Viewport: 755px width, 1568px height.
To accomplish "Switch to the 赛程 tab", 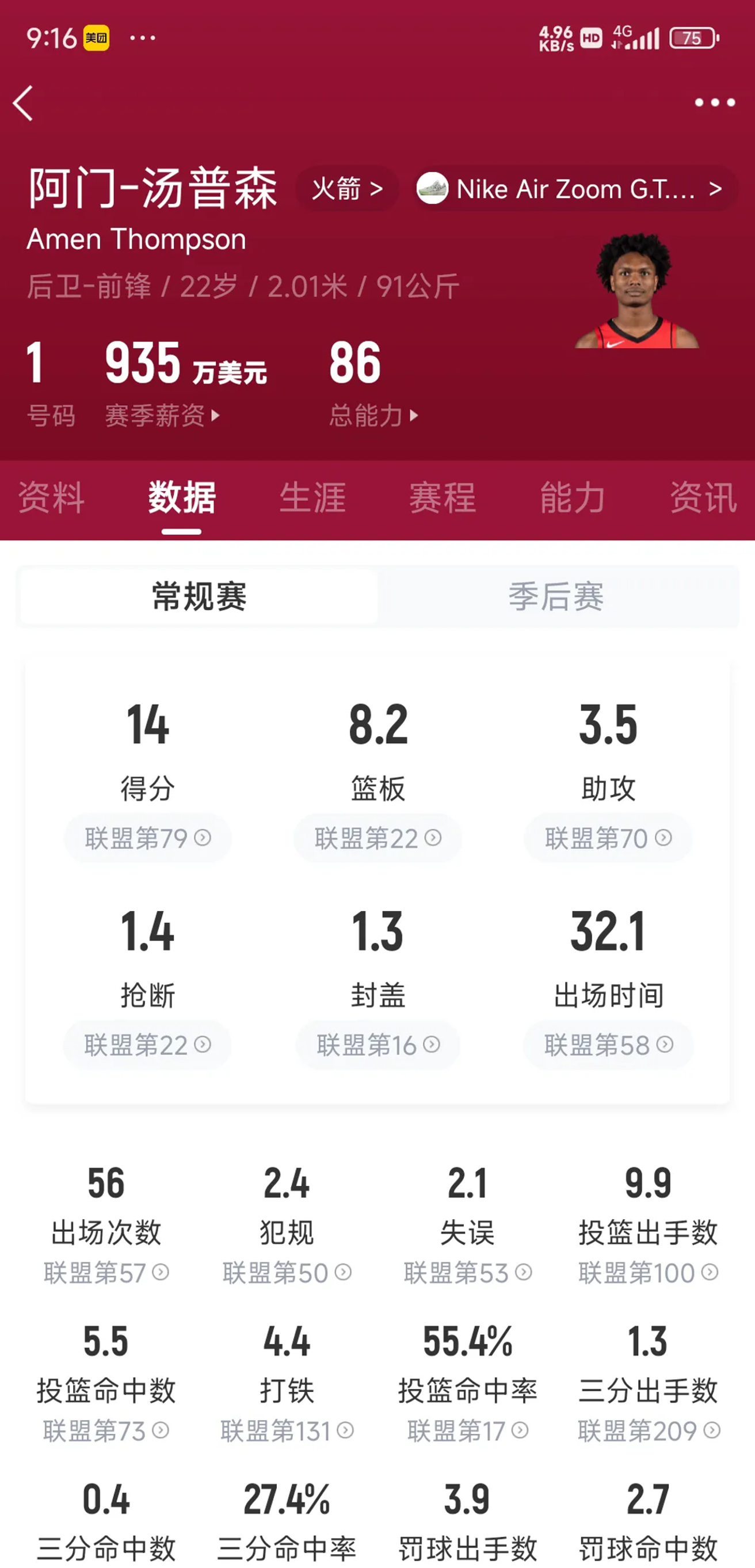I will tap(444, 497).
